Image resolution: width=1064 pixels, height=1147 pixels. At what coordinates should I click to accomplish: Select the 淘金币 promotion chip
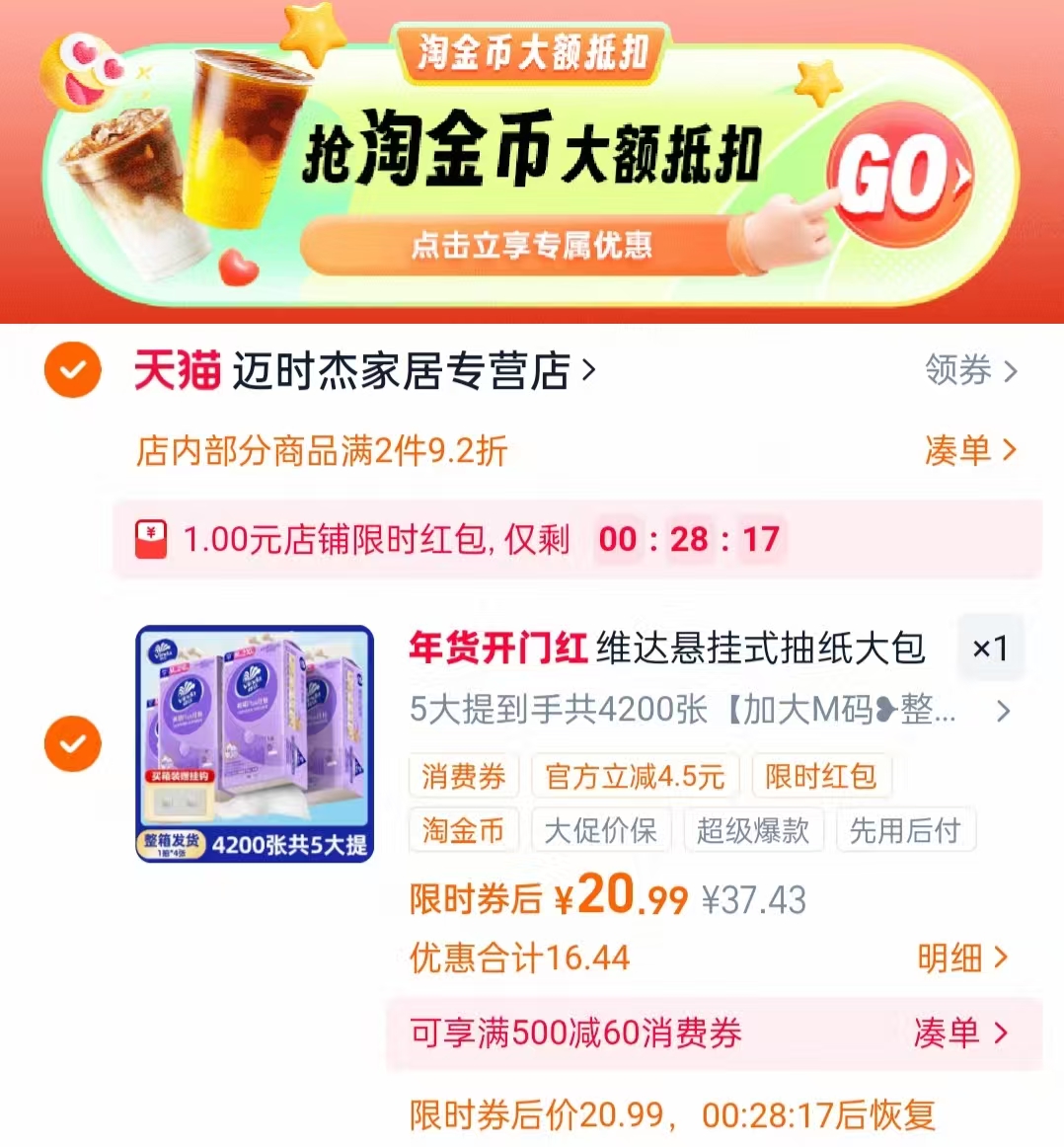point(463,830)
